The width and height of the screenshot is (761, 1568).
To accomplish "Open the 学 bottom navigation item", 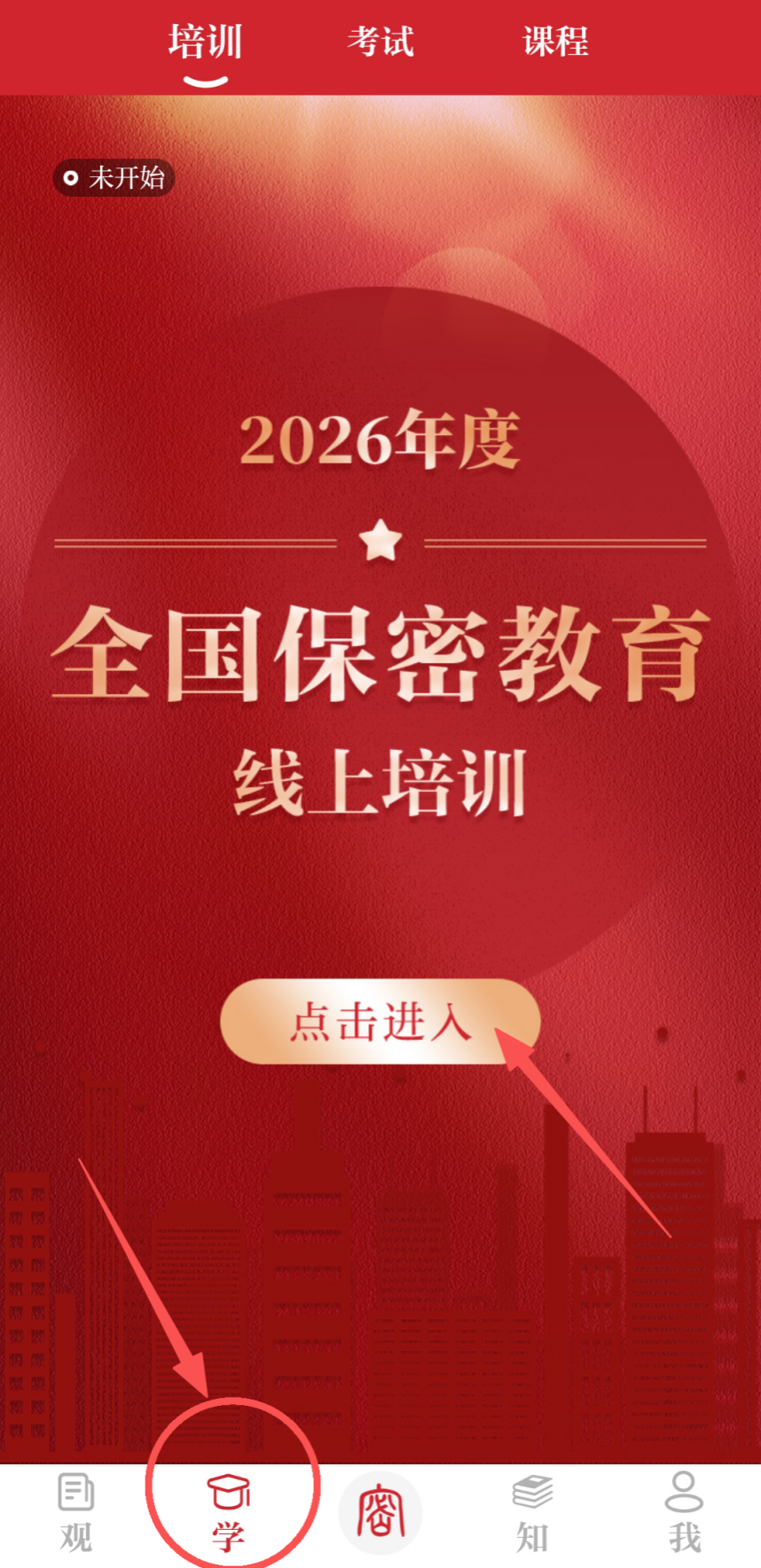I will tap(229, 1514).
